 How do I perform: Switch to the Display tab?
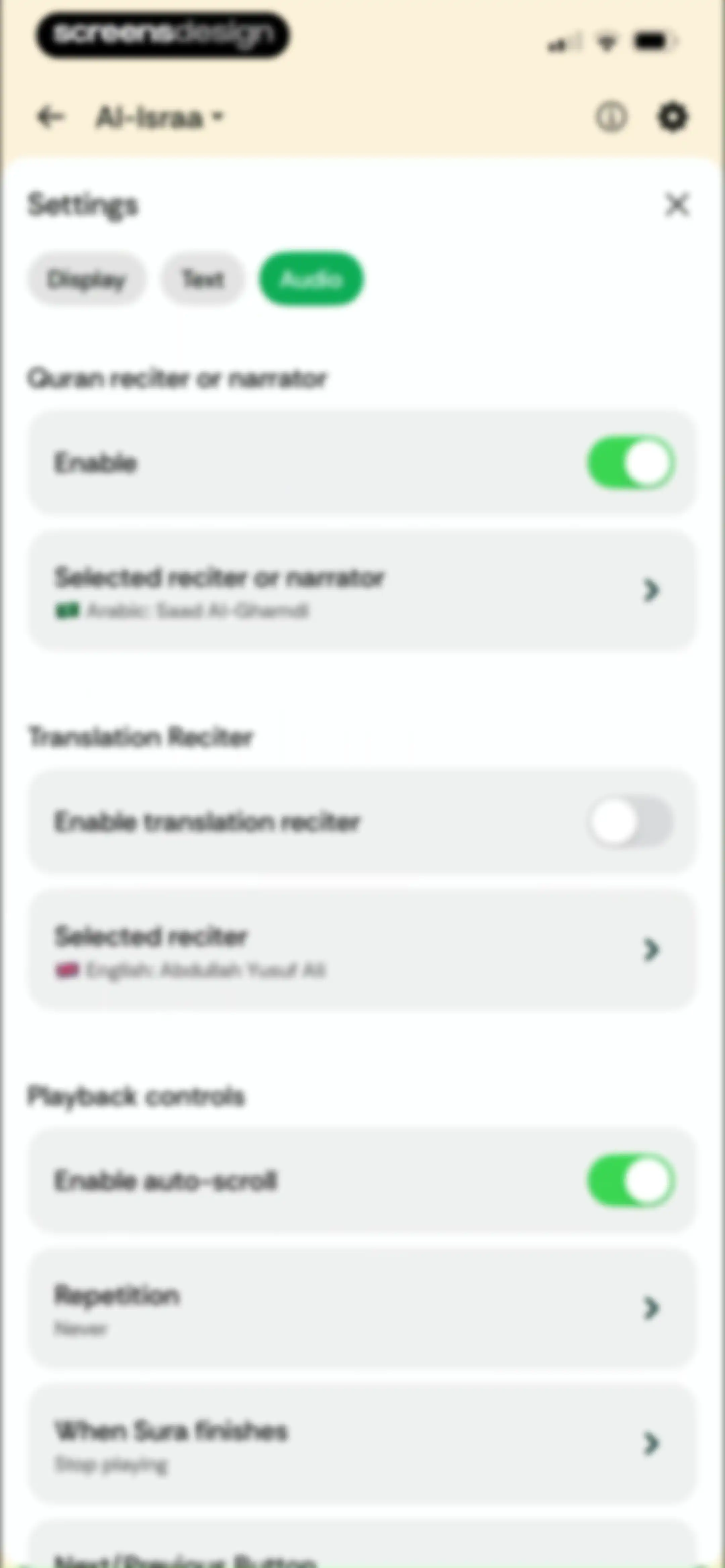point(87,279)
